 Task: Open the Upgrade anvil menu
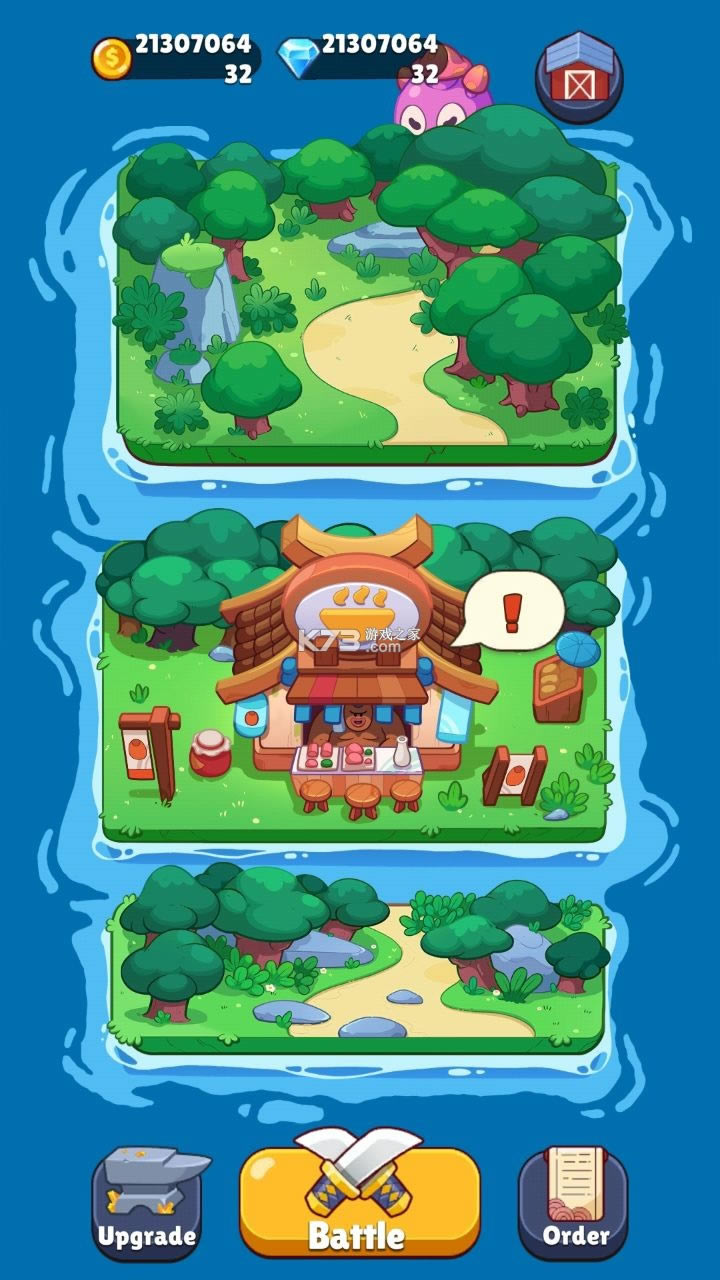pos(146,1202)
